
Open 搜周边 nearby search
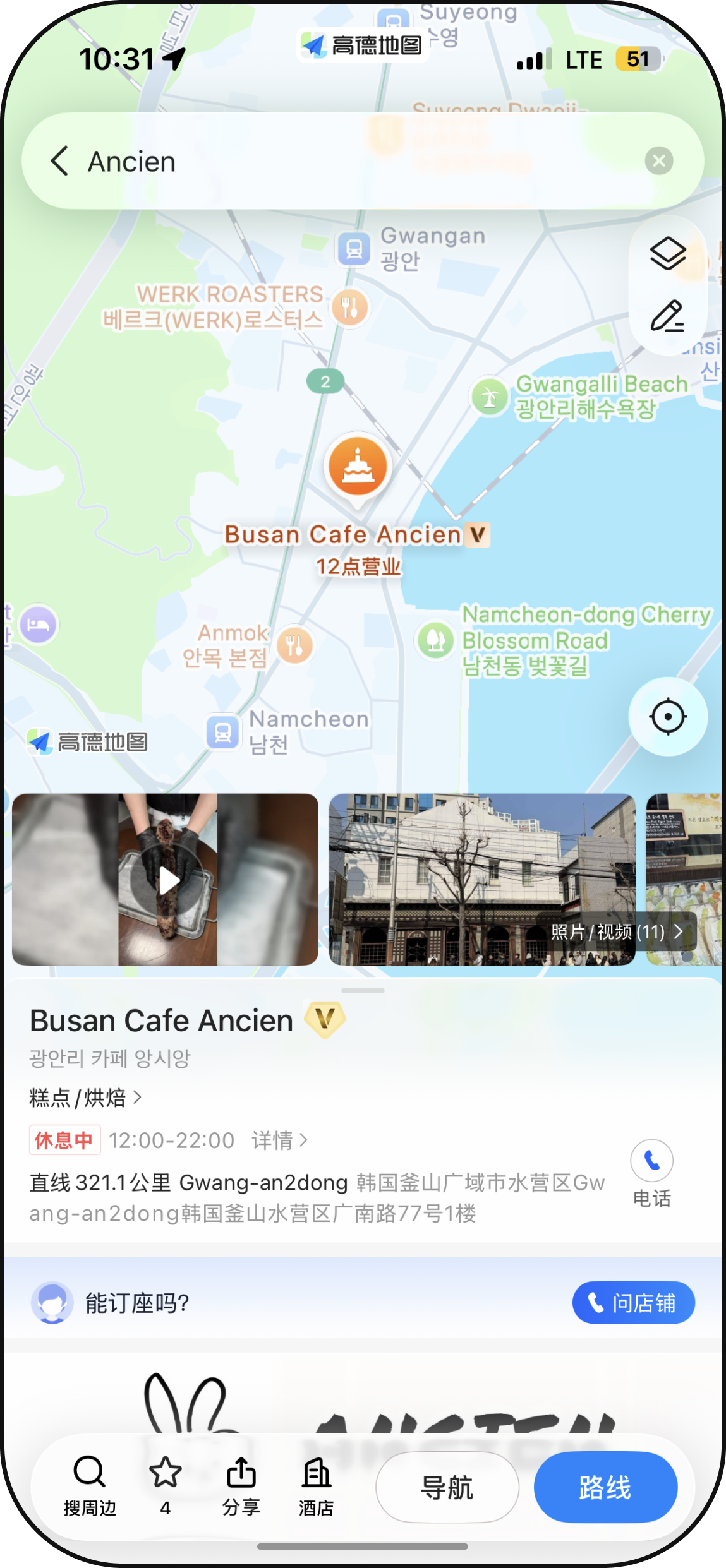(x=90, y=1487)
